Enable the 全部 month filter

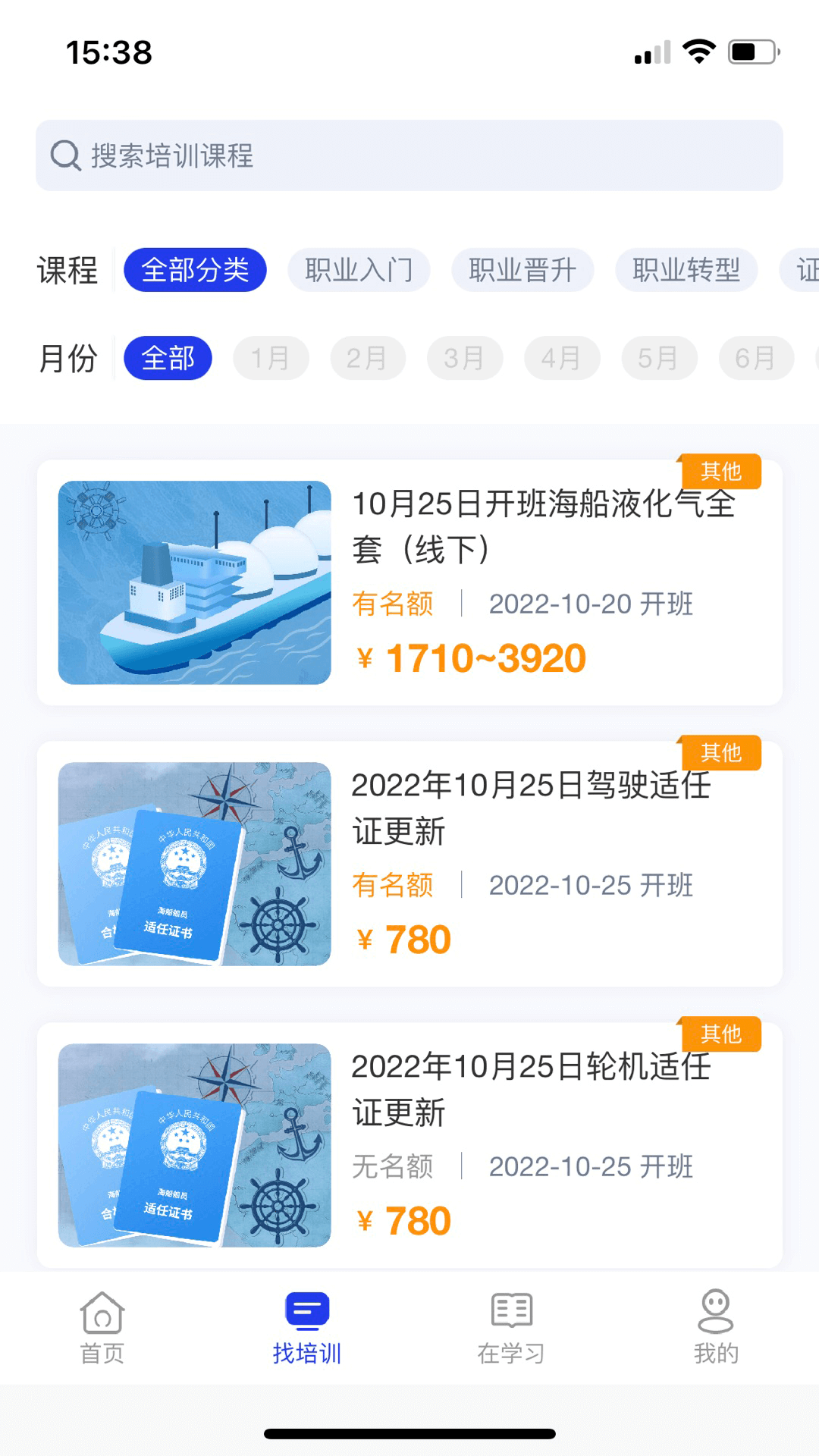[x=169, y=358]
